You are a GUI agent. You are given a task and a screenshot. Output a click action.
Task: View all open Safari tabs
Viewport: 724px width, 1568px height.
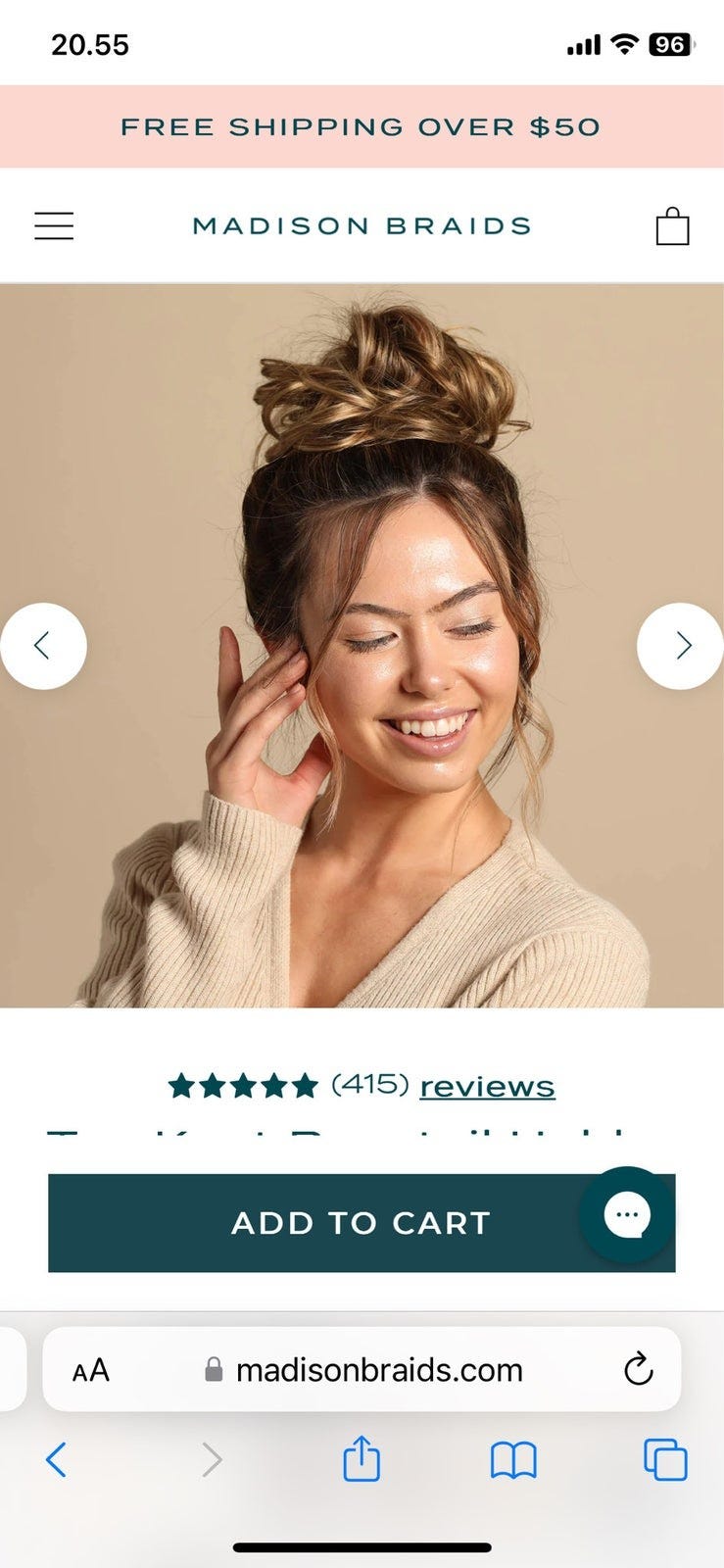(665, 1459)
